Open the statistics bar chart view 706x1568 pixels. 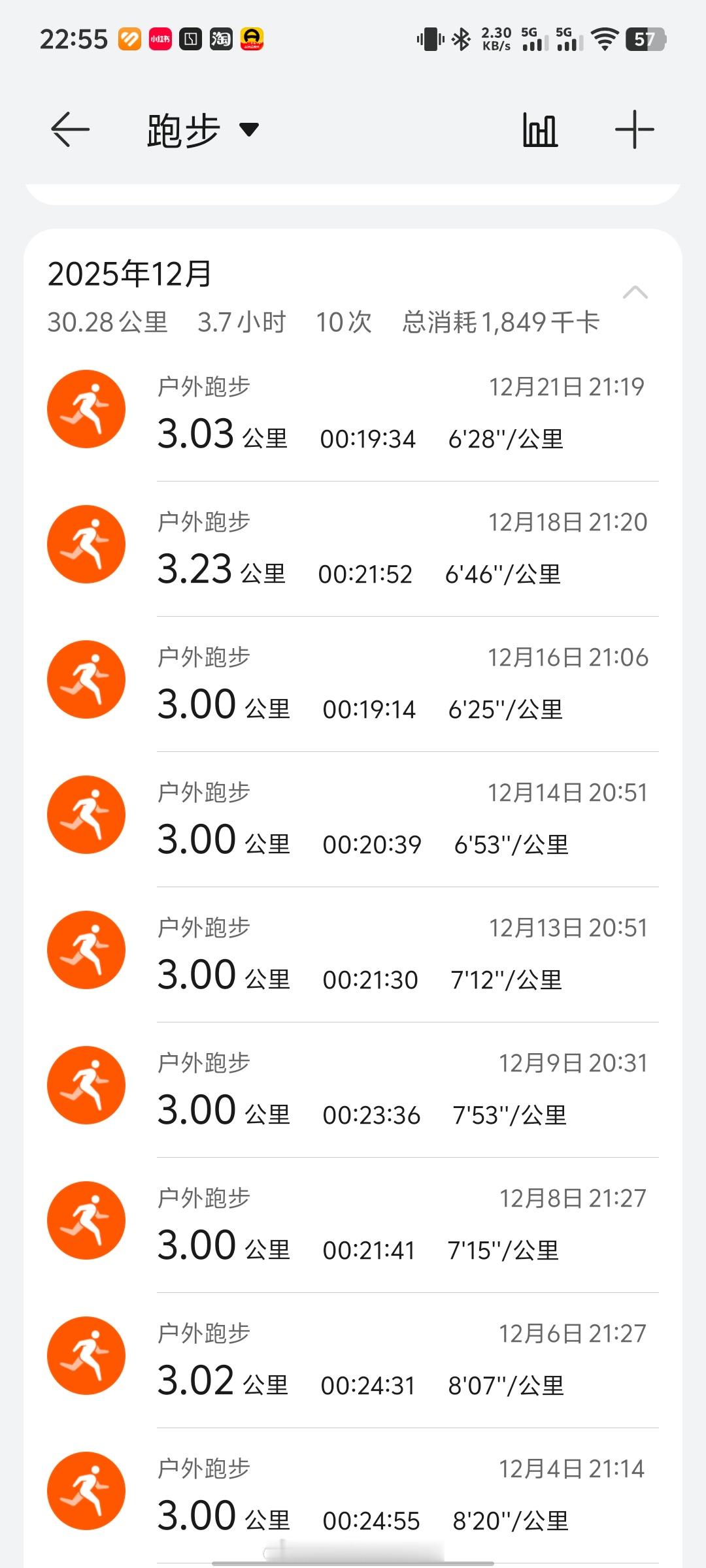point(541,129)
